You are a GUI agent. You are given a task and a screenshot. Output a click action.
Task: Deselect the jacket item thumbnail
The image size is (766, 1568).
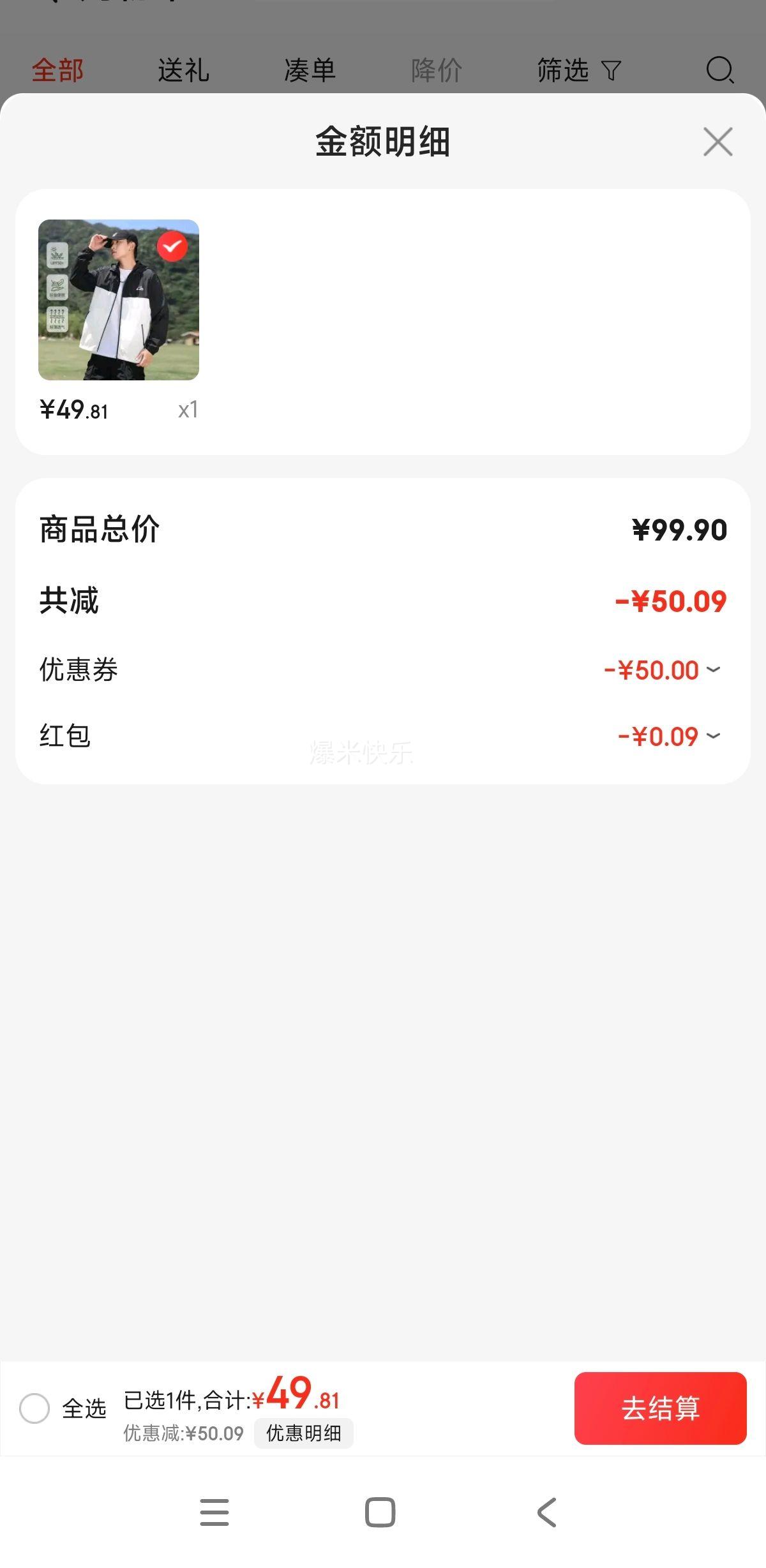(x=172, y=246)
